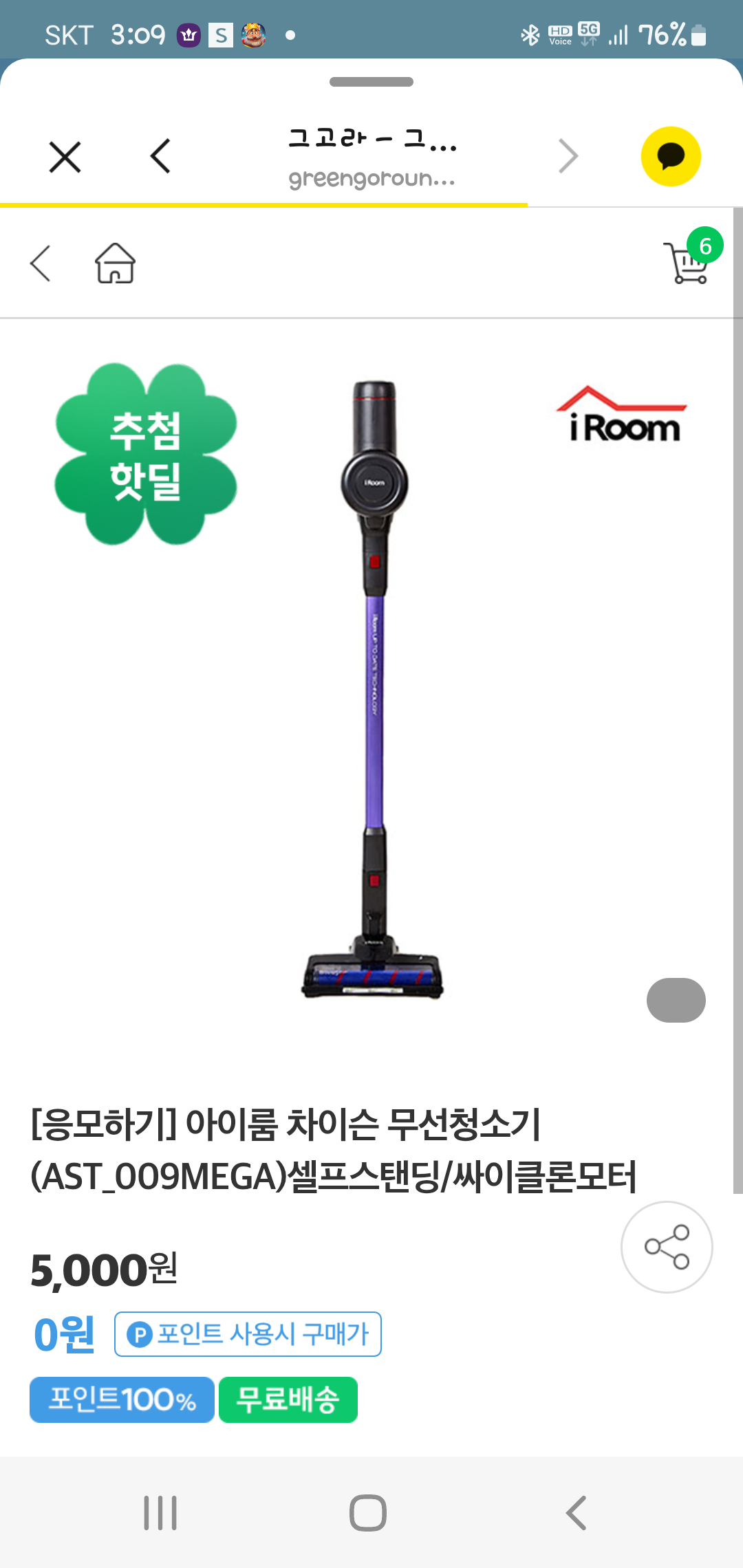Image resolution: width=743 pixels, height=1568 pixels.
Task: Tap the 포인트 사용시 구매가 label
Action: [x=248, y=1333]
